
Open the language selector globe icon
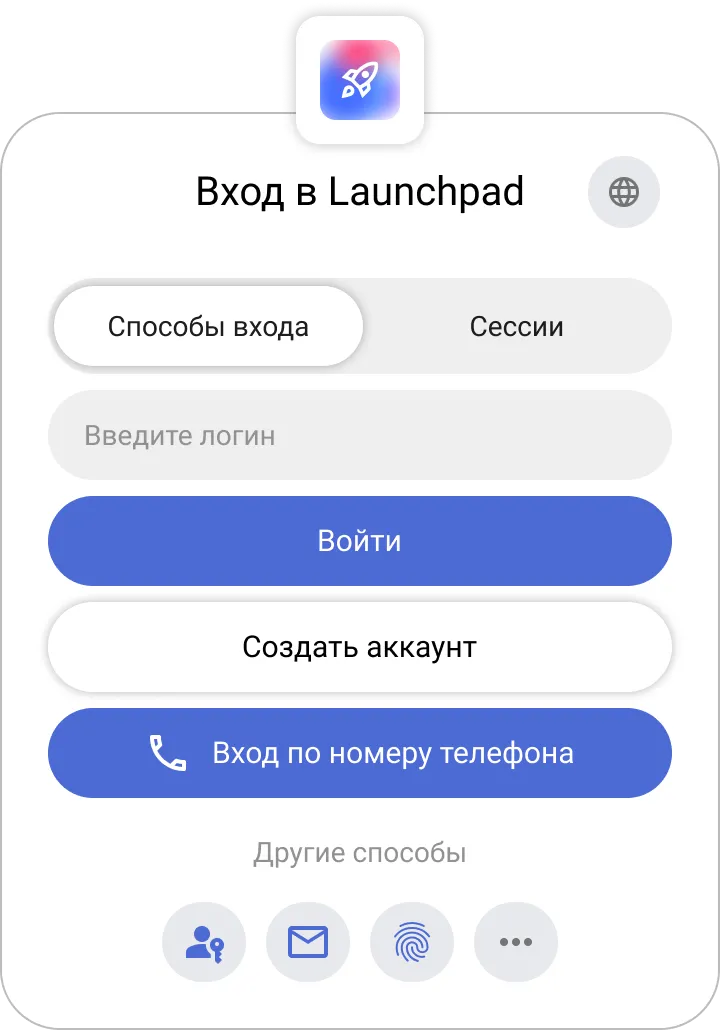(624, 192)
